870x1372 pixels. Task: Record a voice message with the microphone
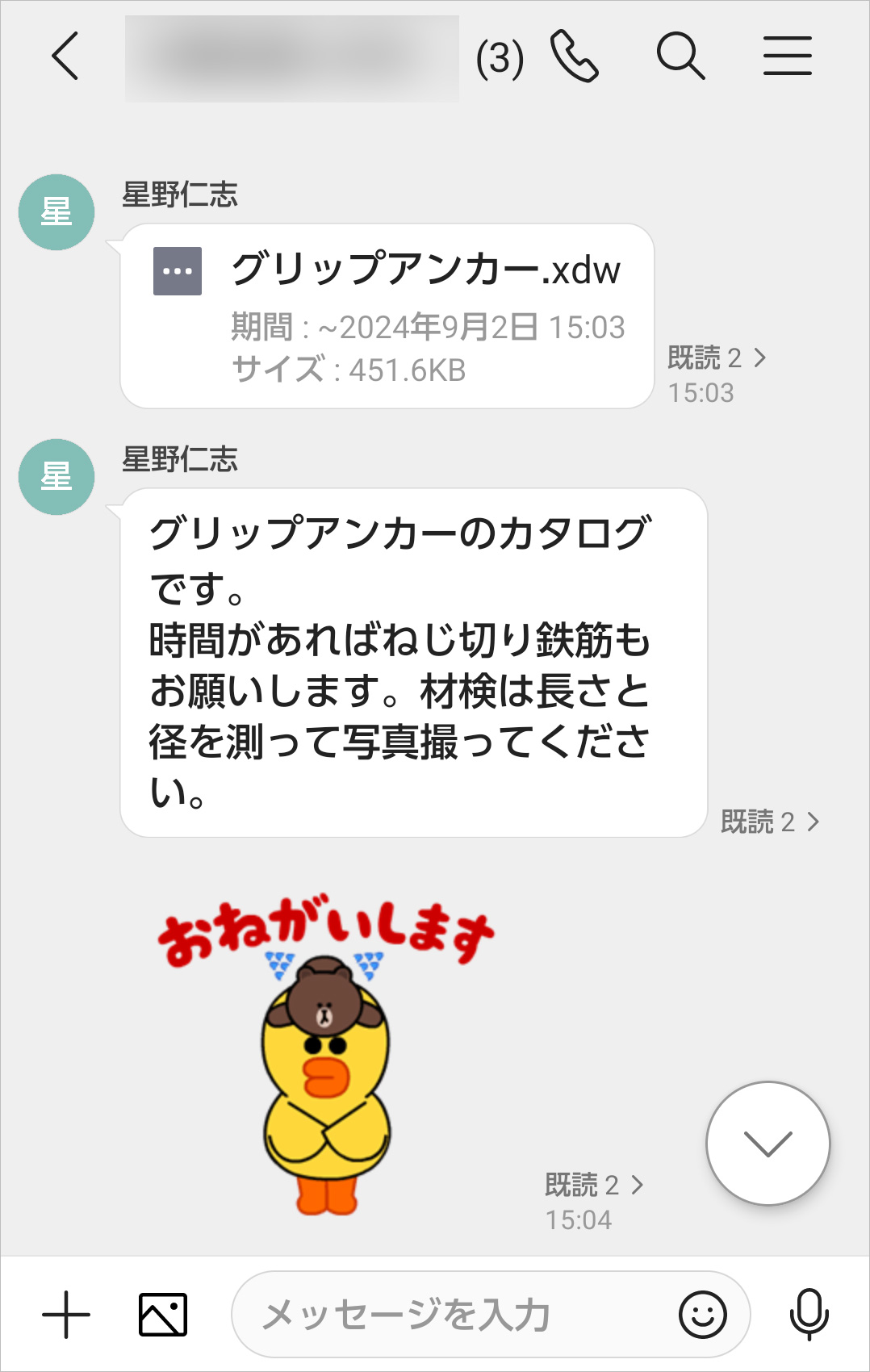tap(809, 1315)
